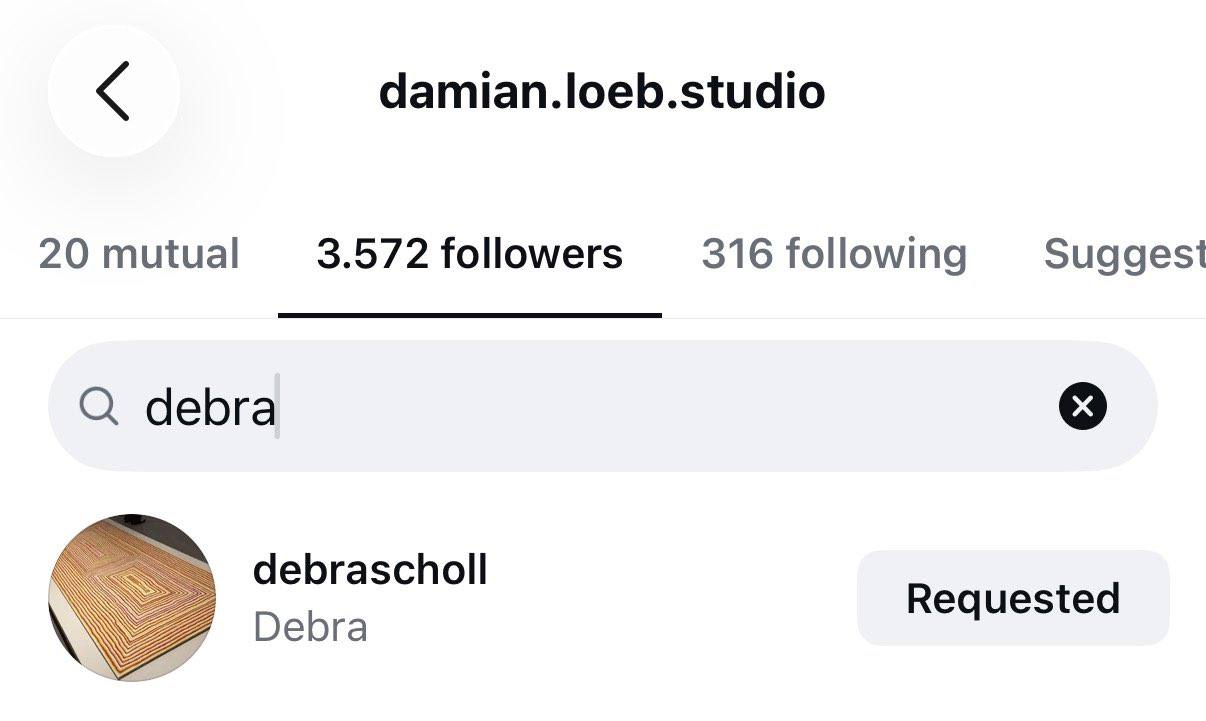Go back from damian.loeb.studio followers
Viewport: 1206px width, 721px height.
(113, 91)
